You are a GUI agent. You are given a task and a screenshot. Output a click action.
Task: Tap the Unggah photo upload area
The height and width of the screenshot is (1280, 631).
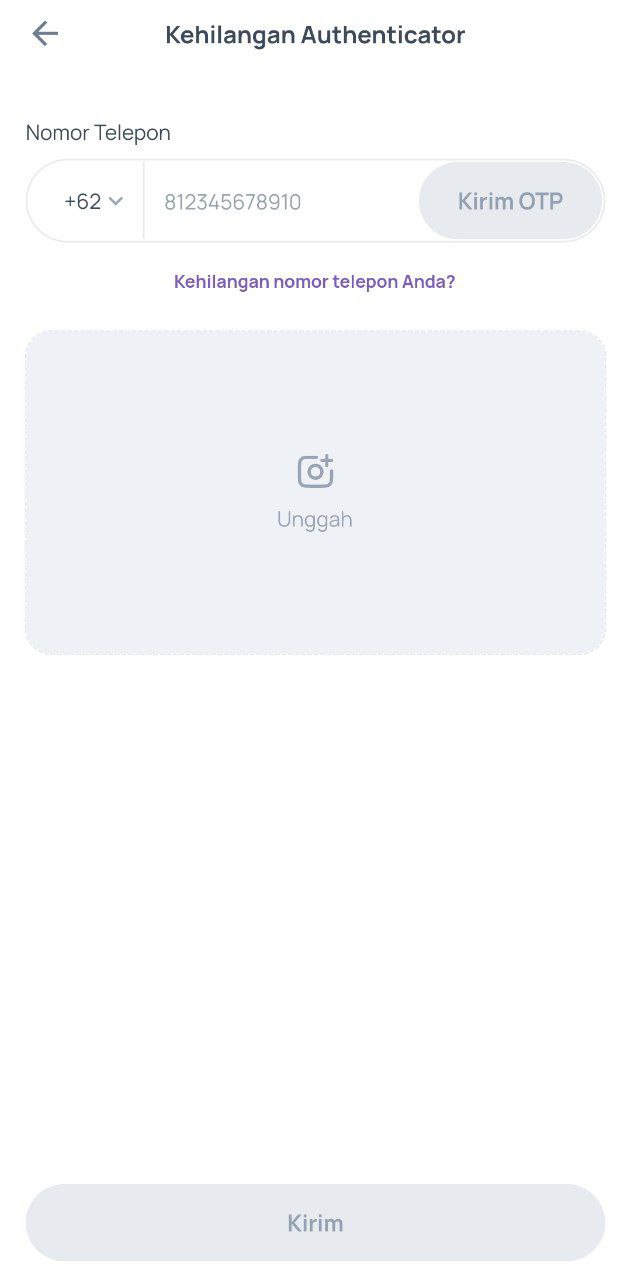[315, 492]
